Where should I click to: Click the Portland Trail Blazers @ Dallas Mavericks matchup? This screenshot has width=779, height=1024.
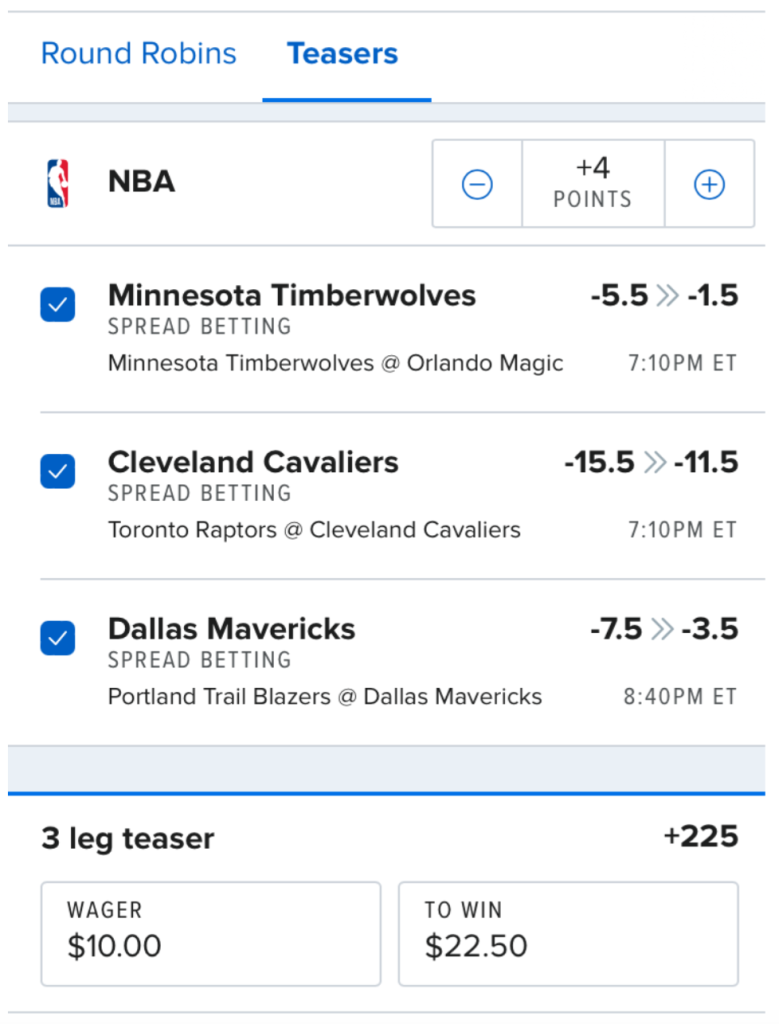(x=325, y=696)
